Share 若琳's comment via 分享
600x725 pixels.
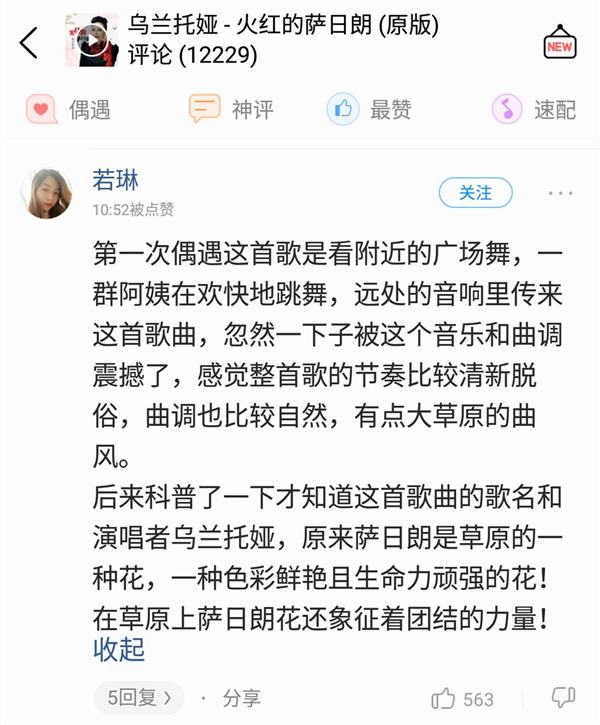241,698
